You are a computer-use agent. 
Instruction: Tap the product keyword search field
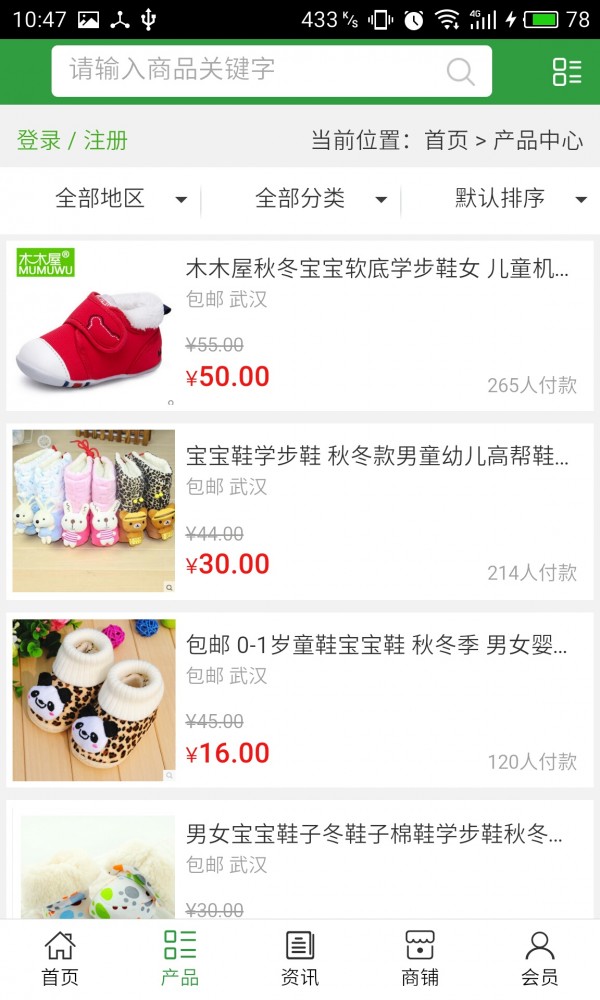coord(250,70)
